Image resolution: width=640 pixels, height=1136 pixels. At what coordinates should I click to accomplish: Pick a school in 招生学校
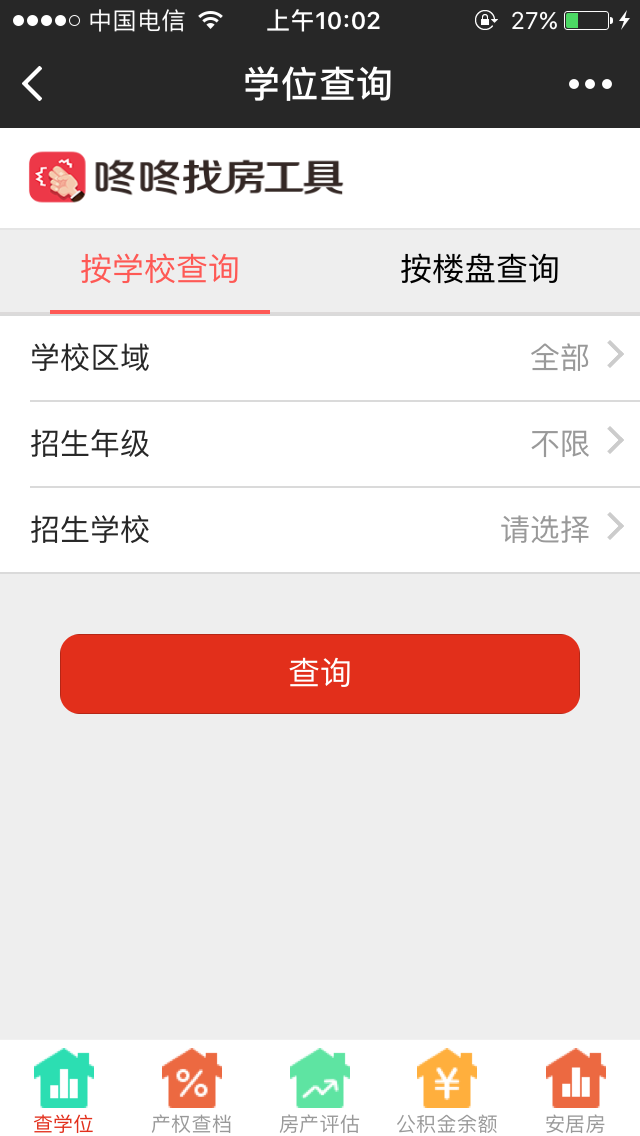point(320,529)
